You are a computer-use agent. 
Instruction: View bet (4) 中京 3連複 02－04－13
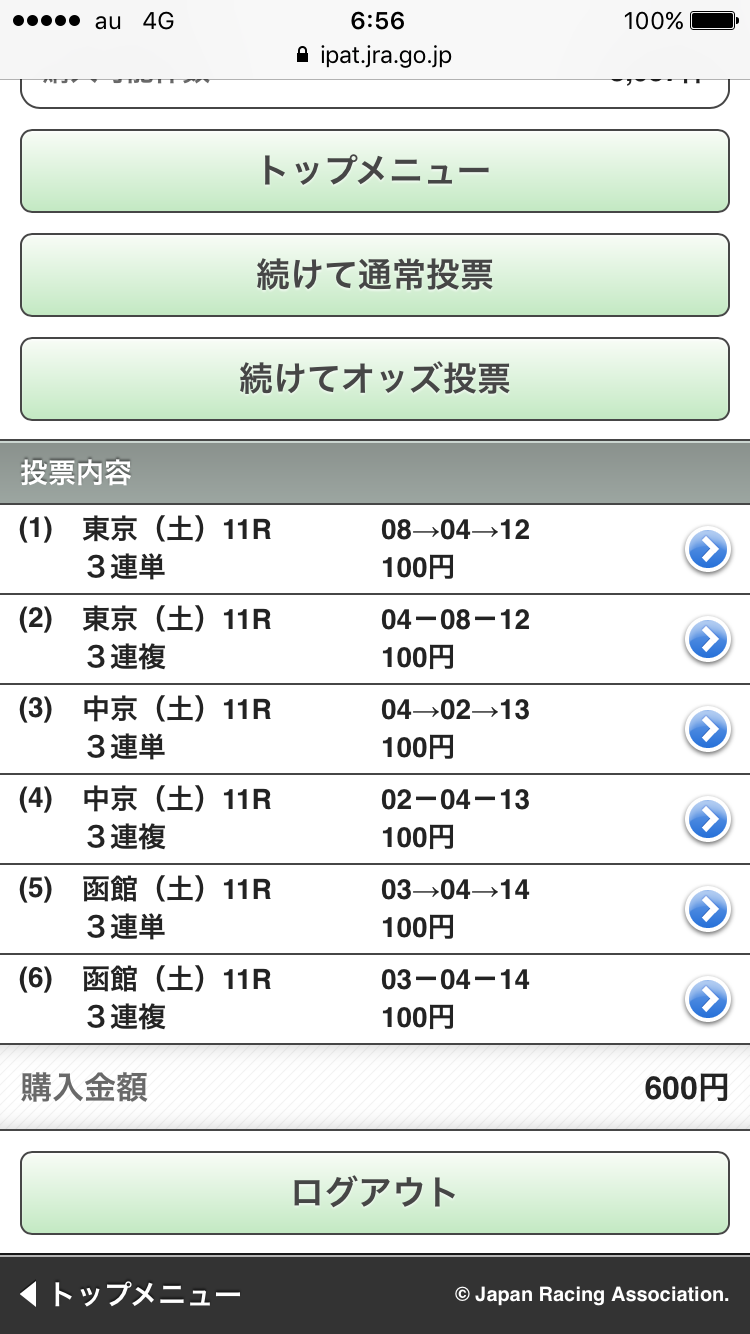(x=708, y=820)
